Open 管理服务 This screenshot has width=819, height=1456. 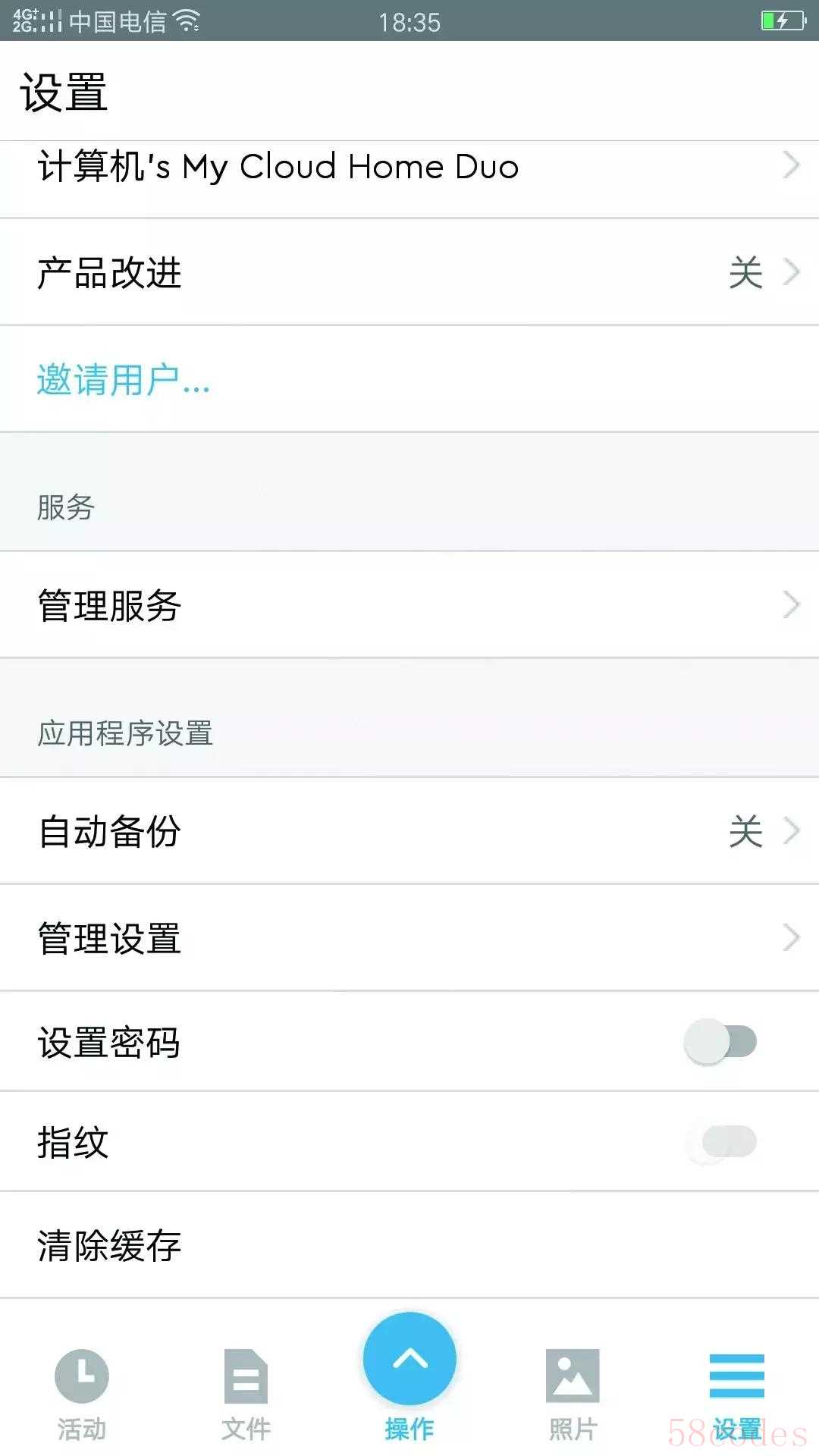pos(409,605)
